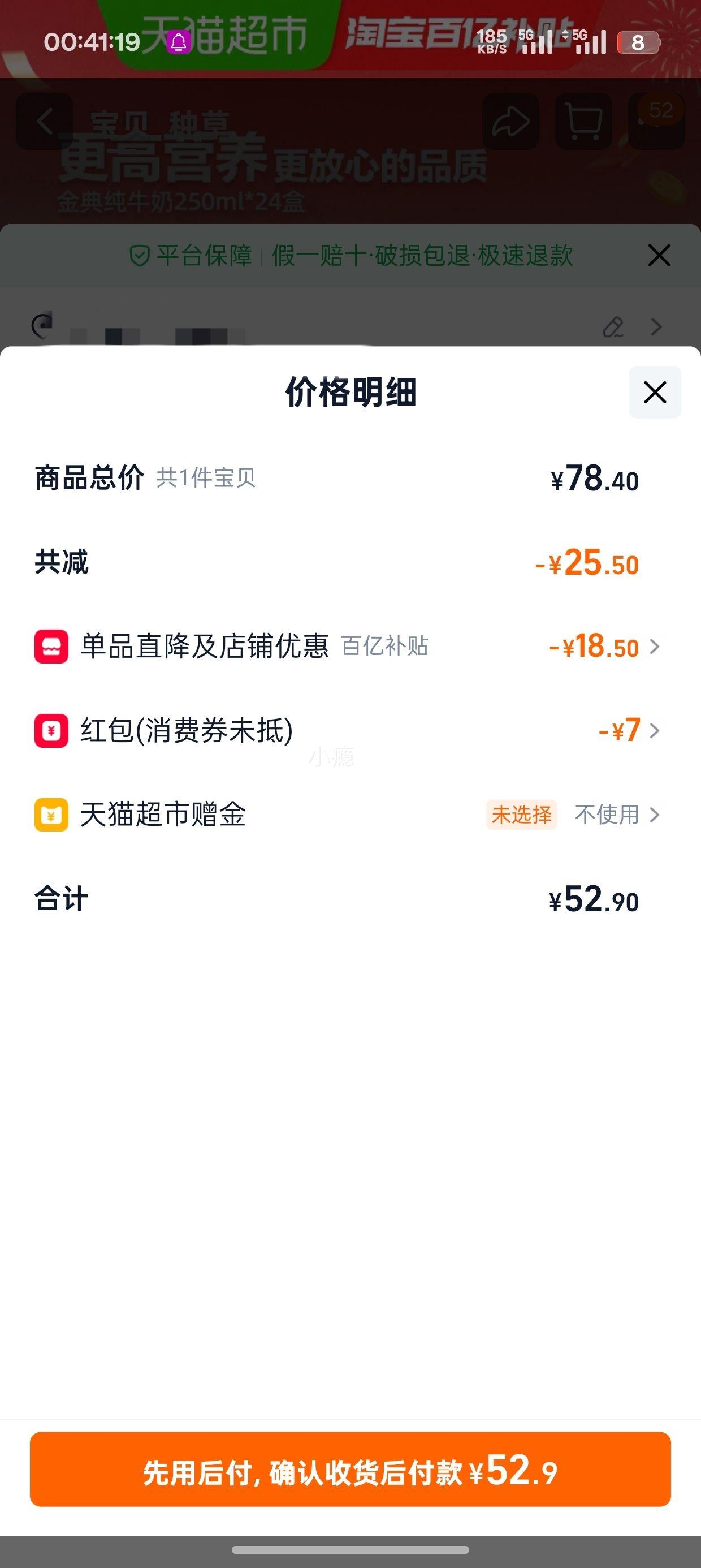Tap the red coupon icon beside 单品直降及店铺优惠

tap(51, 647)
